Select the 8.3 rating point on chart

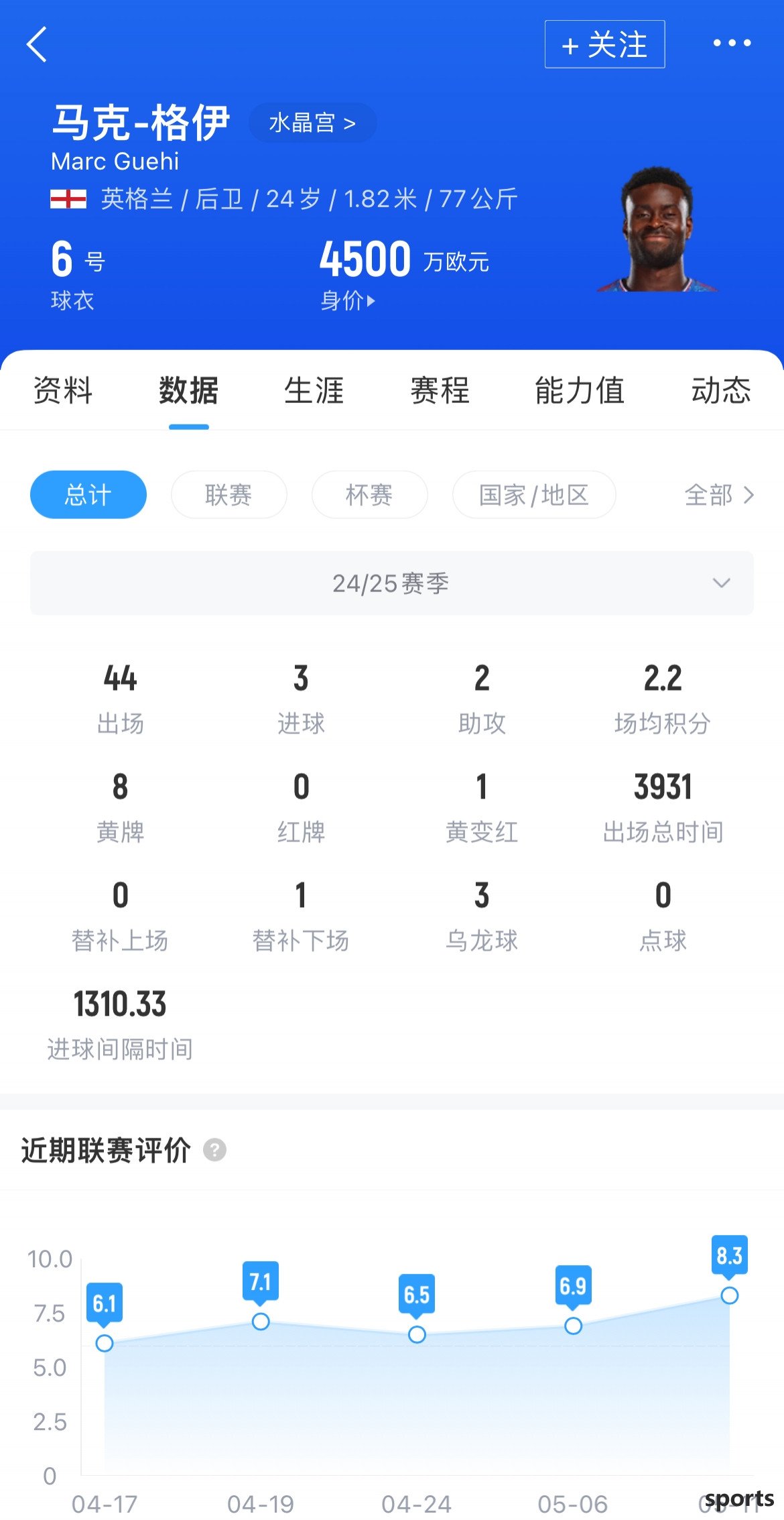(x=730, y=1295)
